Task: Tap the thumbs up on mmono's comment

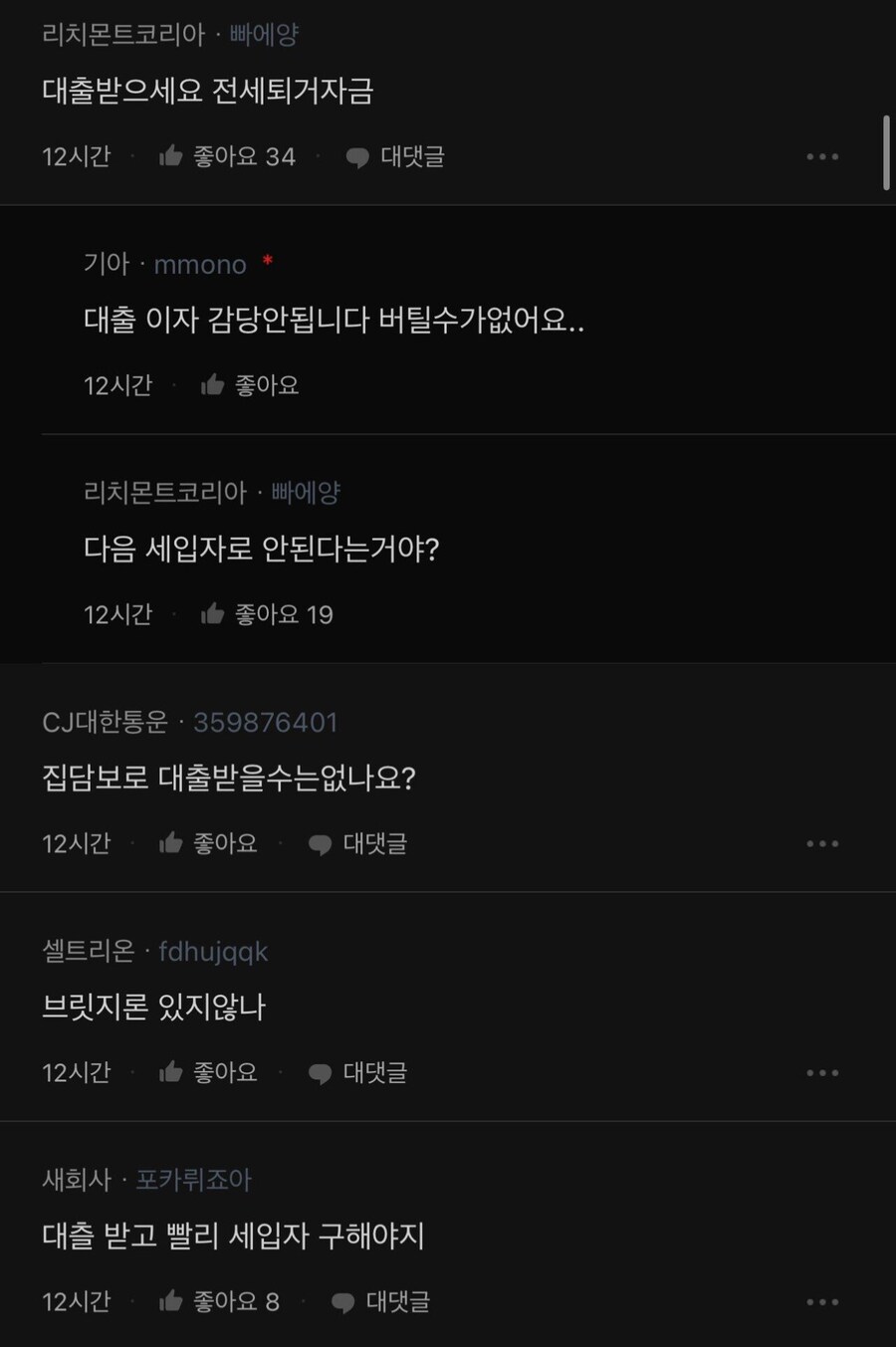Action: tap(212, 384)
